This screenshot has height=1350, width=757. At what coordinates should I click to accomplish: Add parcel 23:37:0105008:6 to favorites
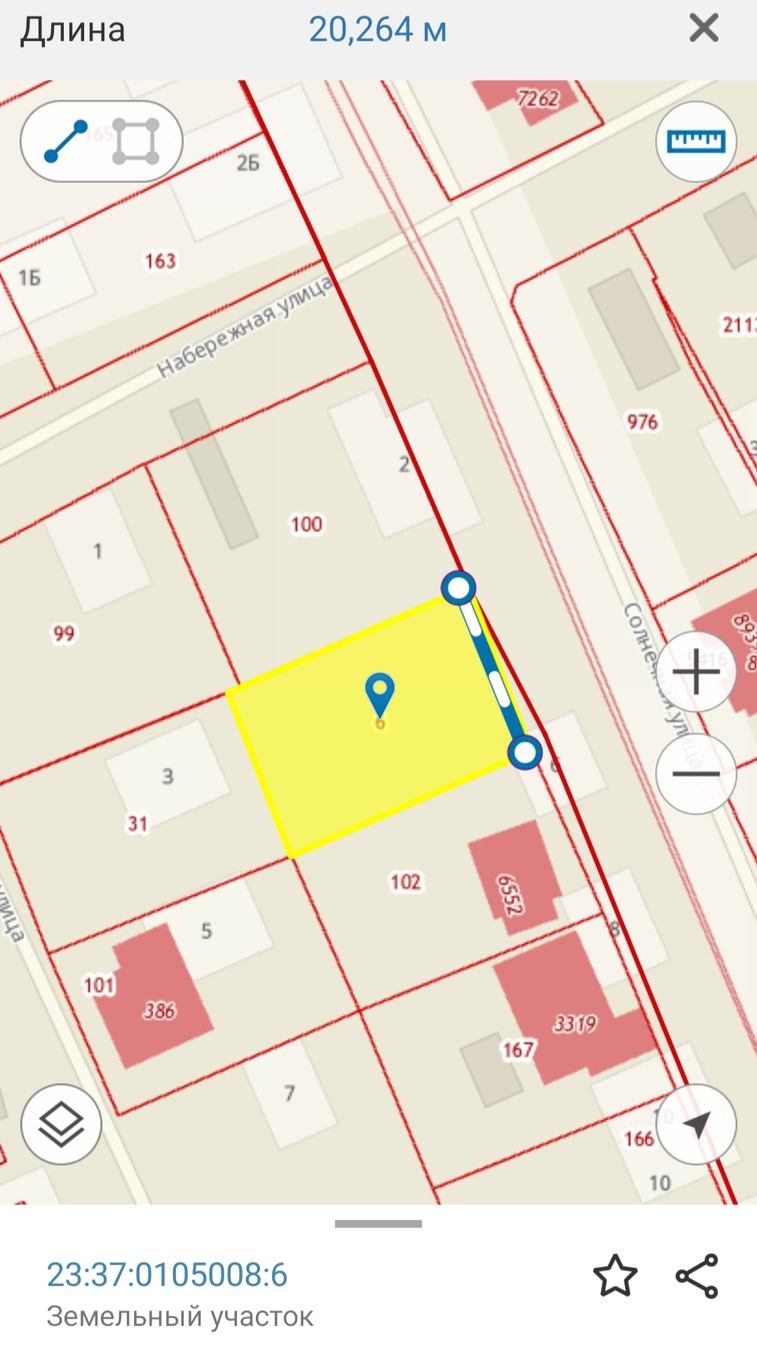tap(614, 1277)
